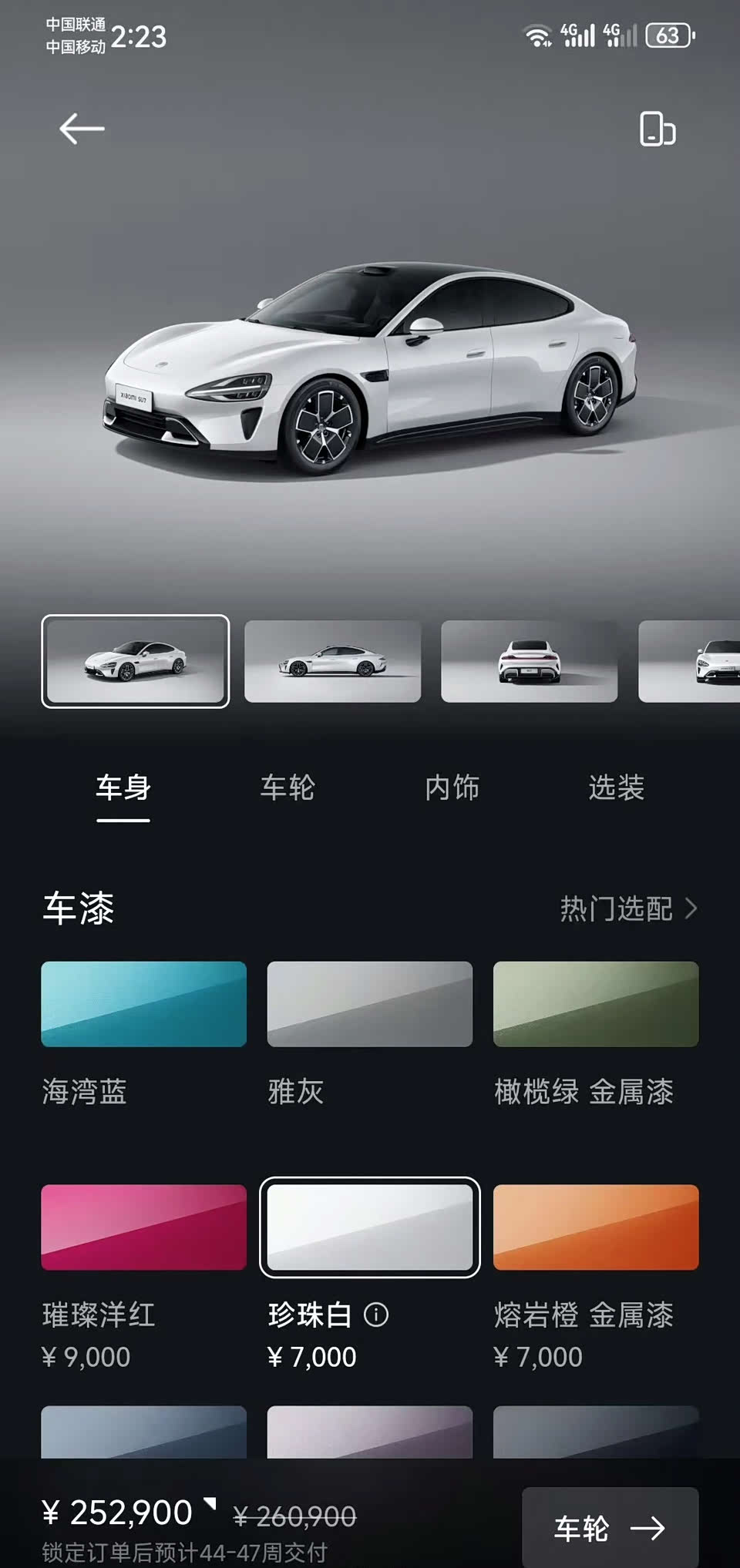Switch to the 内饰 tab

click(x=452, y=787)
